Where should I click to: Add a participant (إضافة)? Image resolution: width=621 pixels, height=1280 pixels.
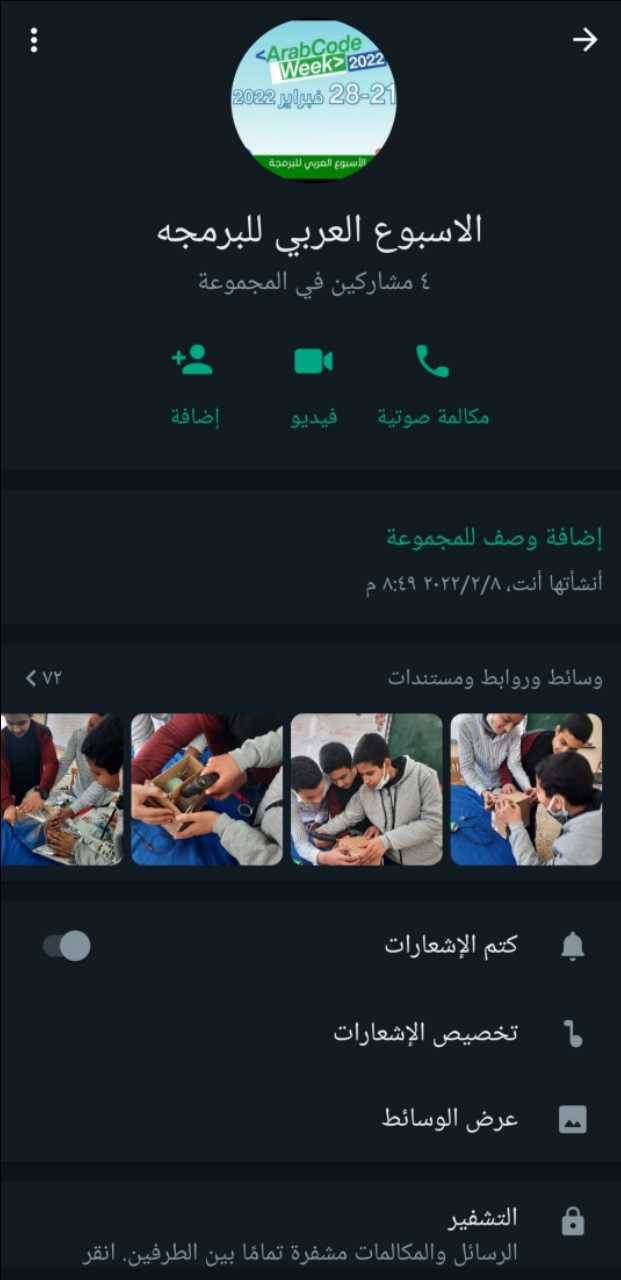coord(193,384)
